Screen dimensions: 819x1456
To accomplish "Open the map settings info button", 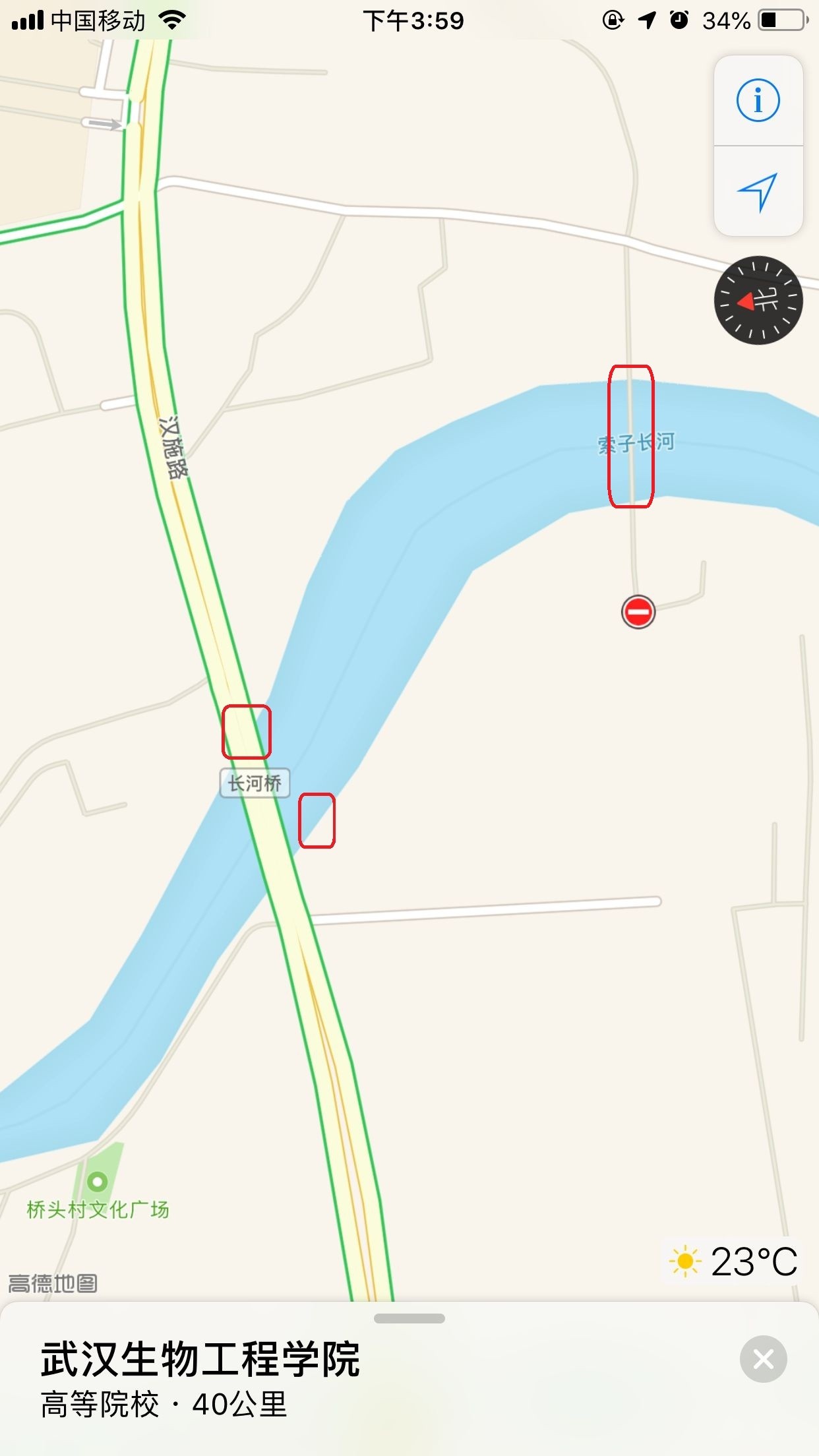I will pos(758,101).
